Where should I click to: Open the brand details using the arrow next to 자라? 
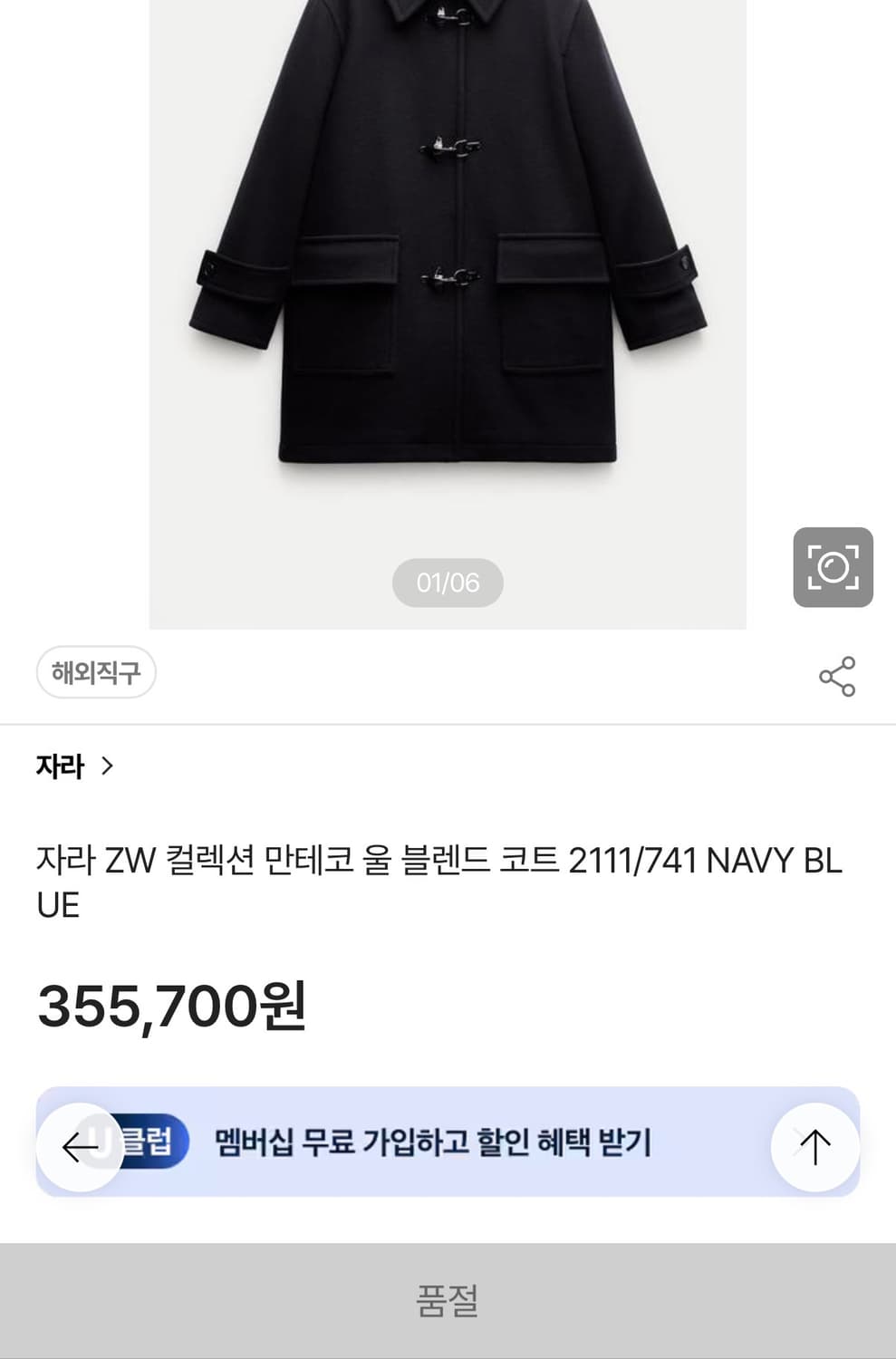pos(110,766)
